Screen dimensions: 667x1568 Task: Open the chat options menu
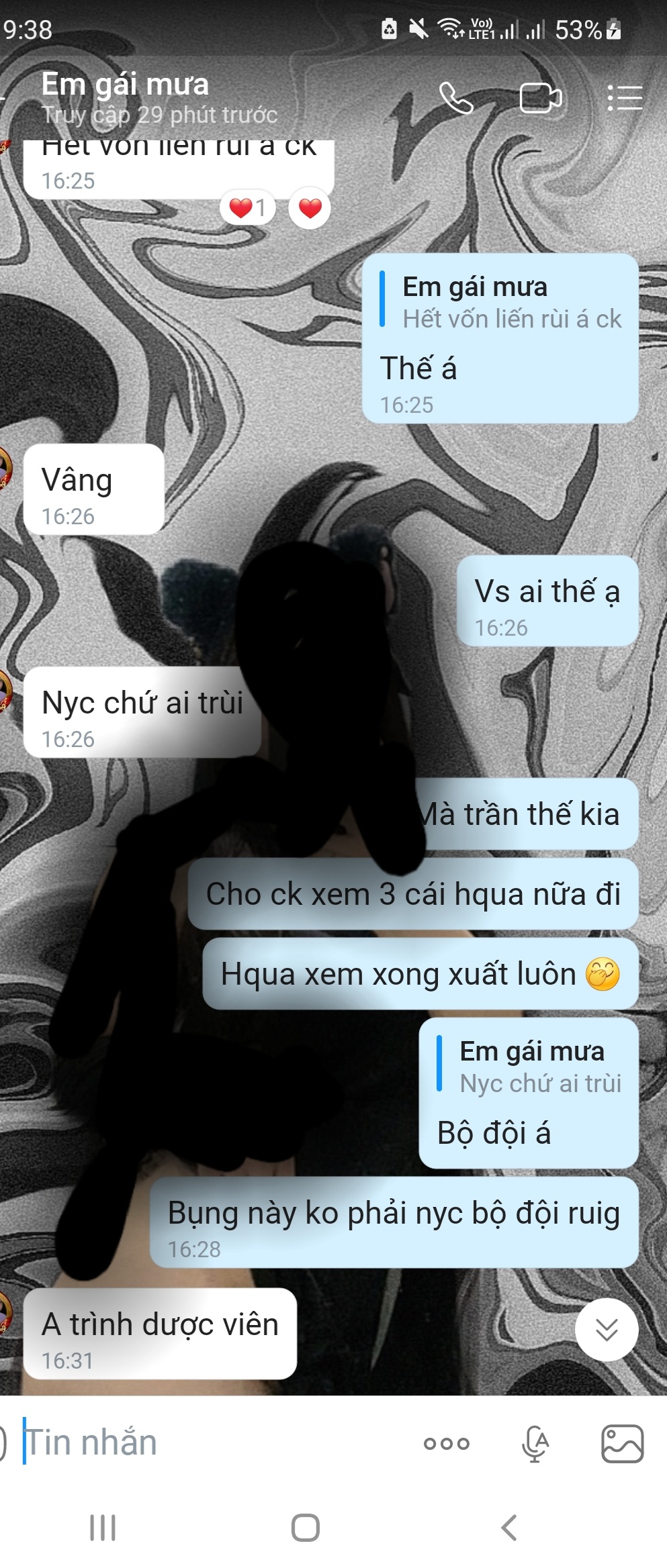pos(624,98)
